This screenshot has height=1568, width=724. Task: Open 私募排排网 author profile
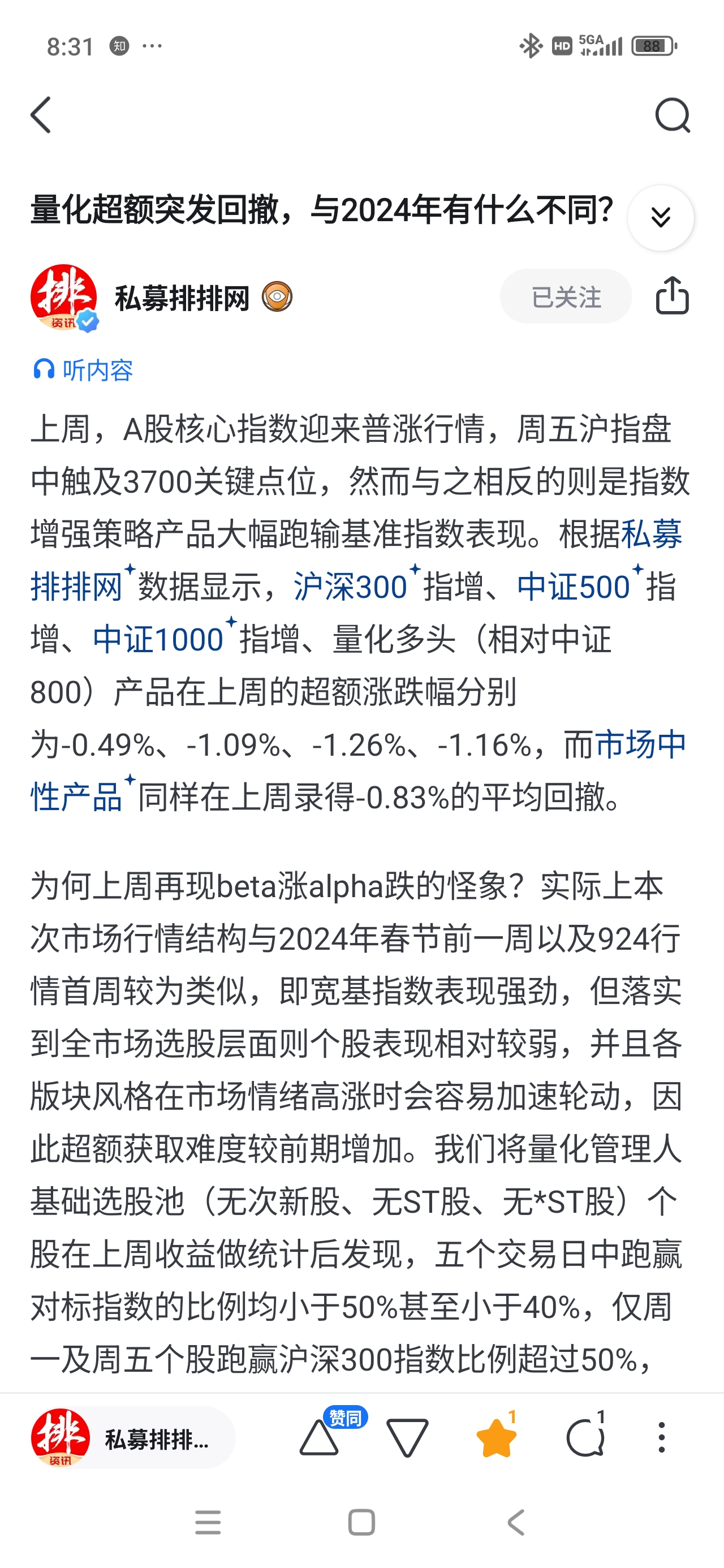(x=182, y=298)
